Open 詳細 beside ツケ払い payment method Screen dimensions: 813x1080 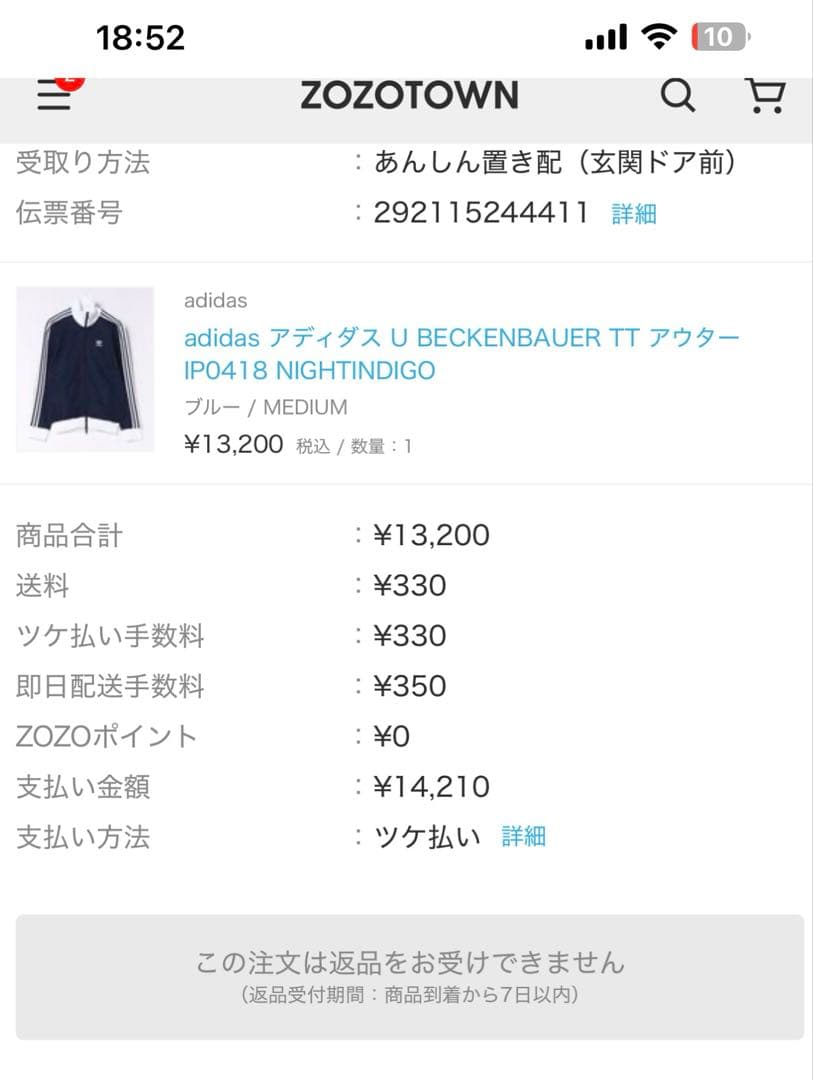[525, 840]
